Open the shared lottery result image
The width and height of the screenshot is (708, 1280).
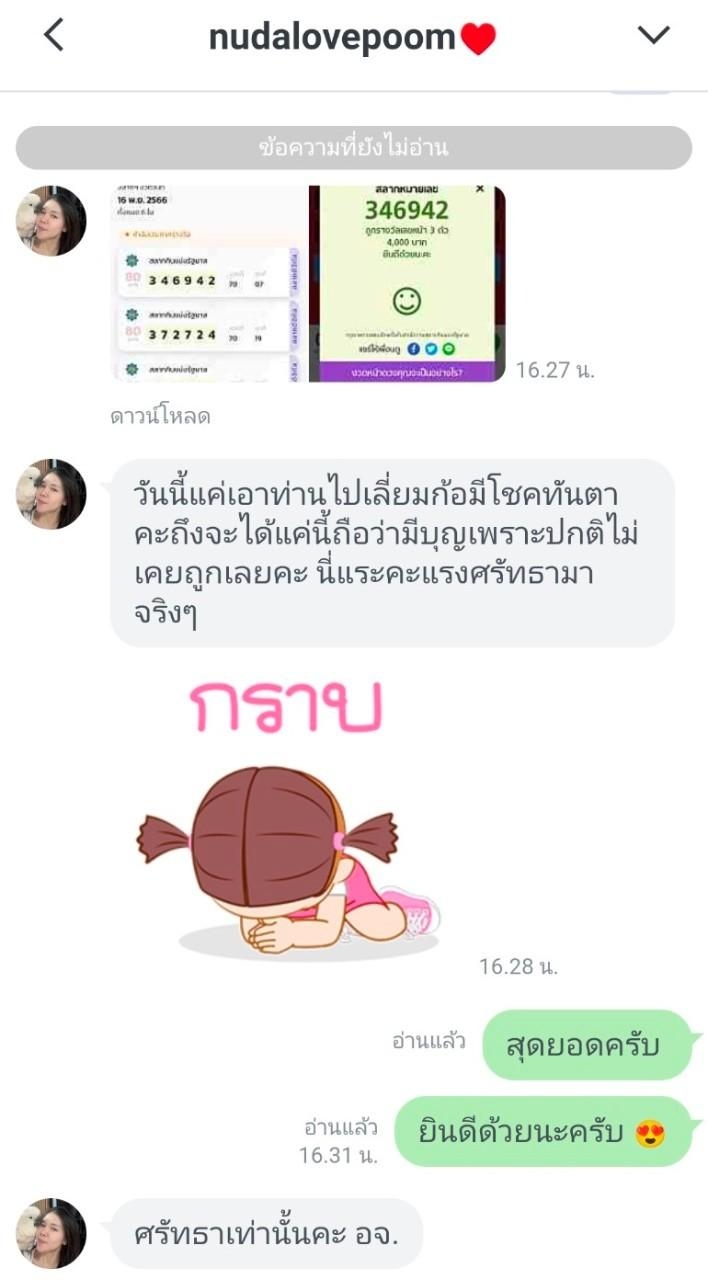tap(308, 283)
